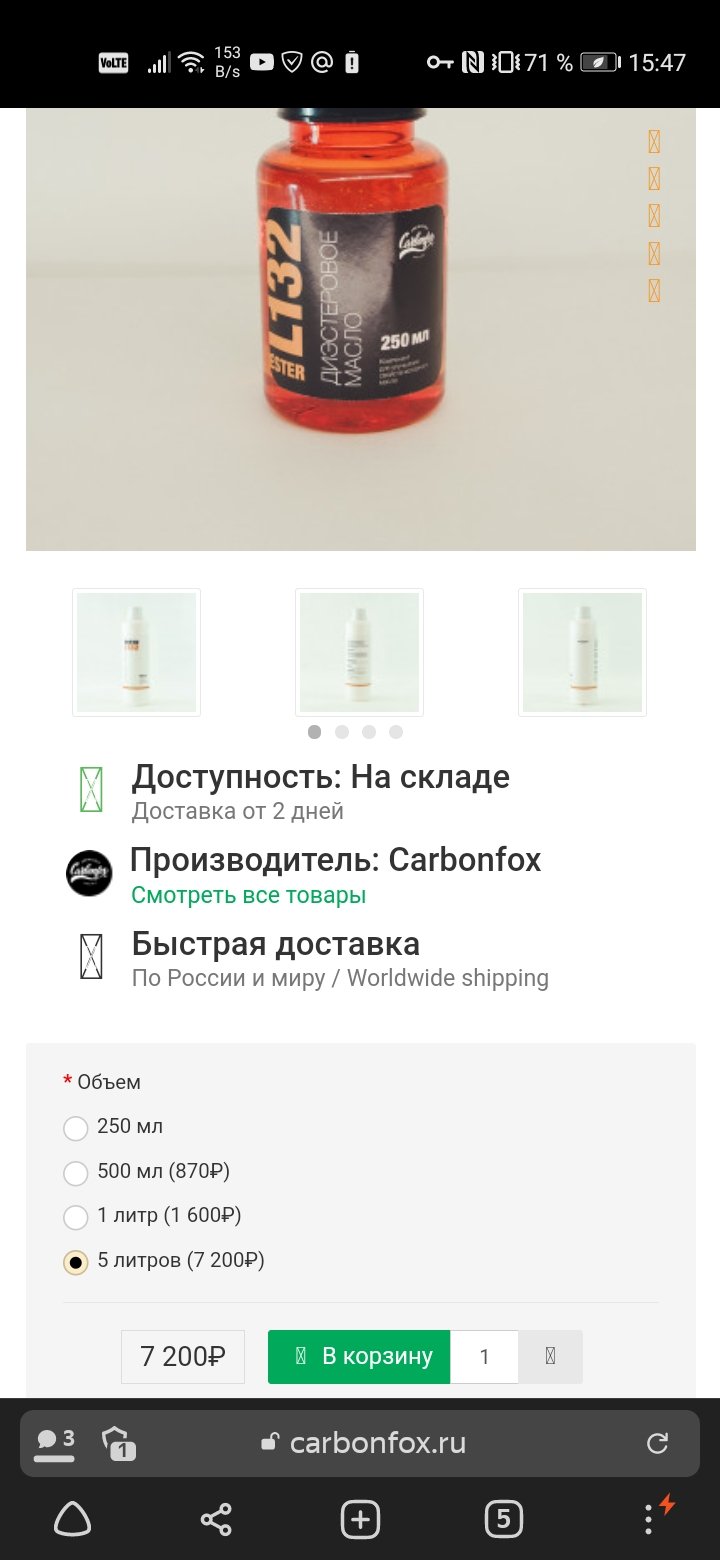Add product with В корзину button
The height and width of the screenshot is (1560, 720).
pyautogui.click(x=359, y=1357)
